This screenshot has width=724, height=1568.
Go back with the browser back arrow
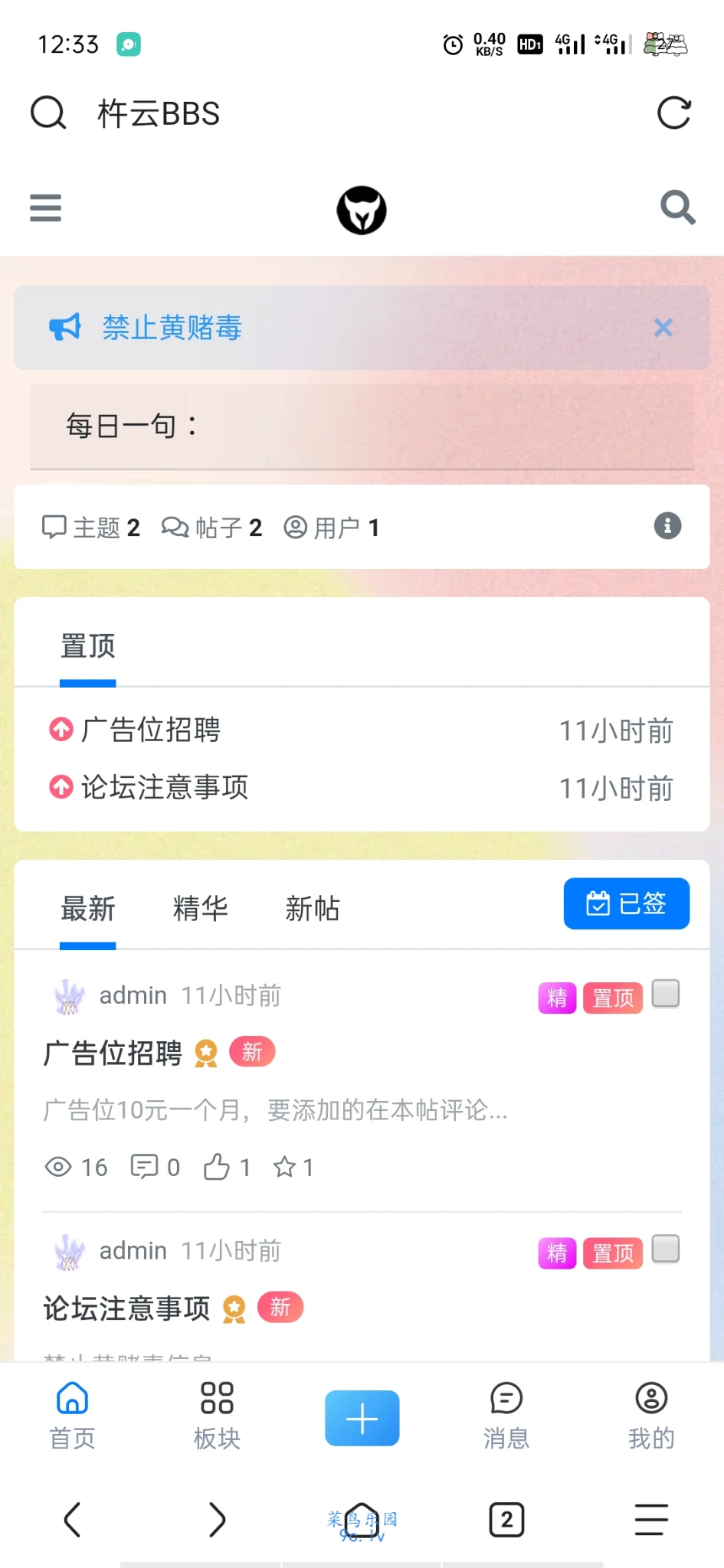point(73,1520)
